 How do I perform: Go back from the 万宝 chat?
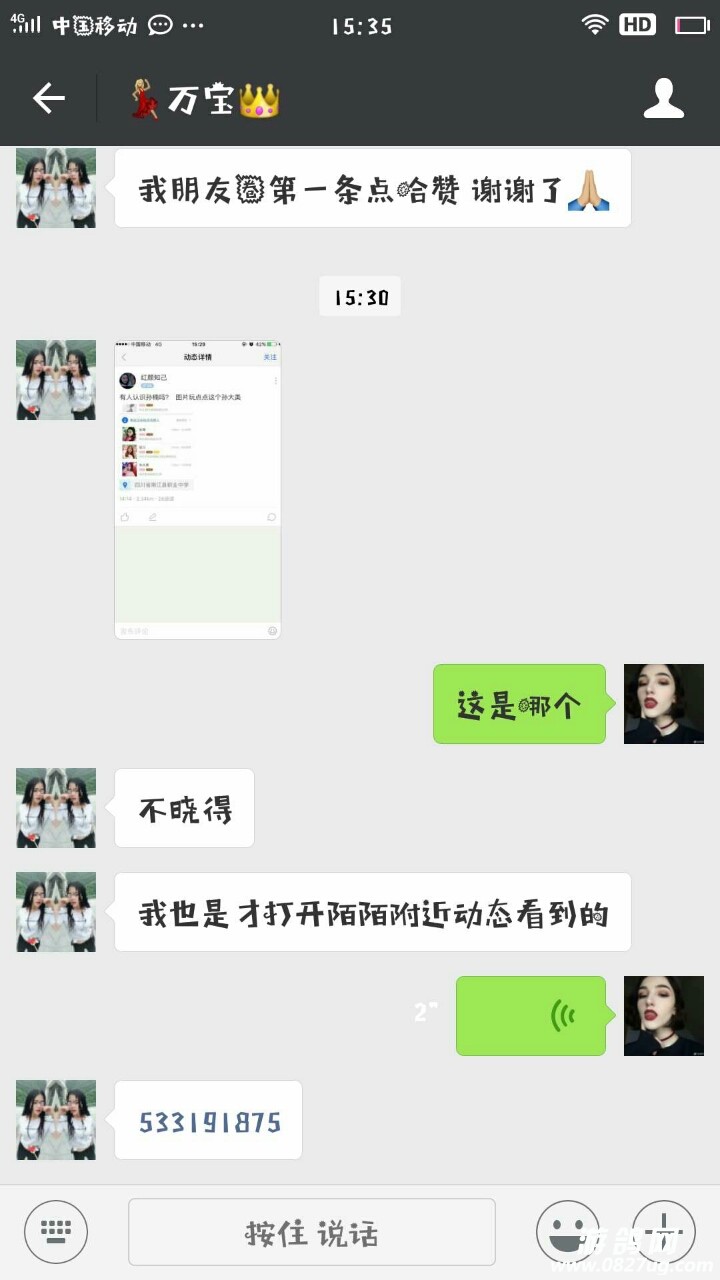click(48, 98)
